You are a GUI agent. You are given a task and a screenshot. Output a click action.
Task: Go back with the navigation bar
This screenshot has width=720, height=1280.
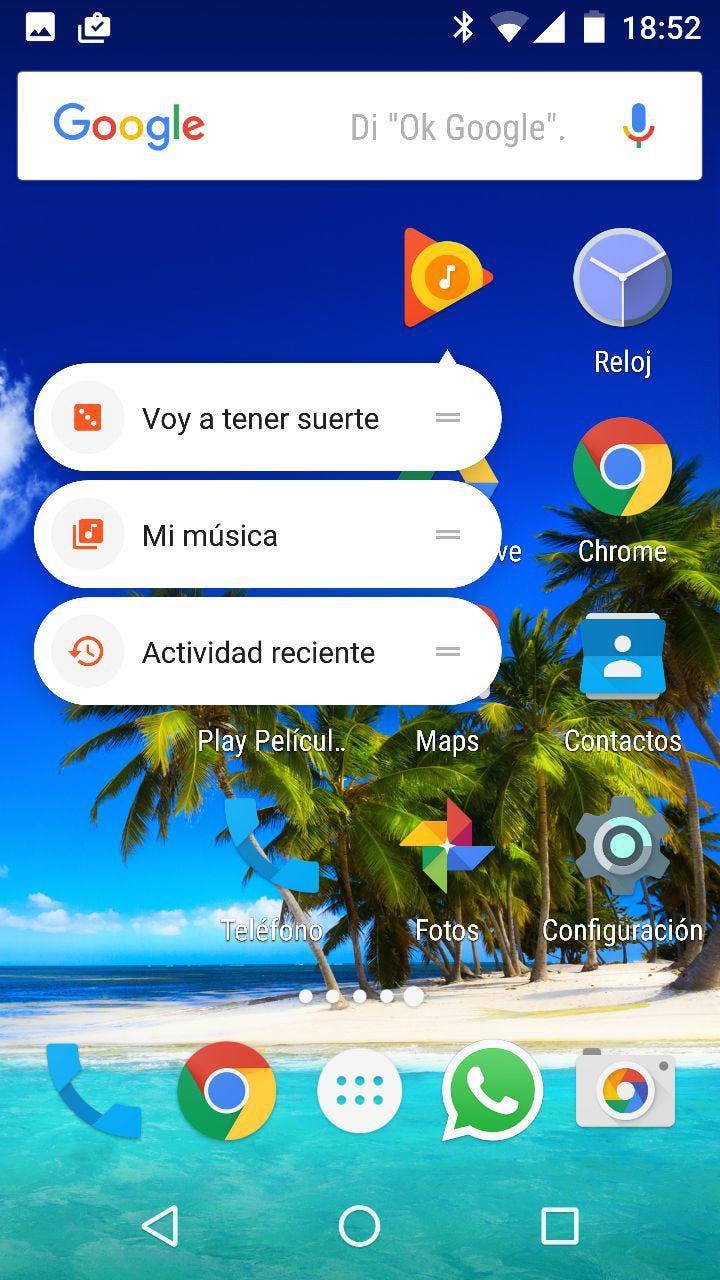click(x=160, y=1225)
